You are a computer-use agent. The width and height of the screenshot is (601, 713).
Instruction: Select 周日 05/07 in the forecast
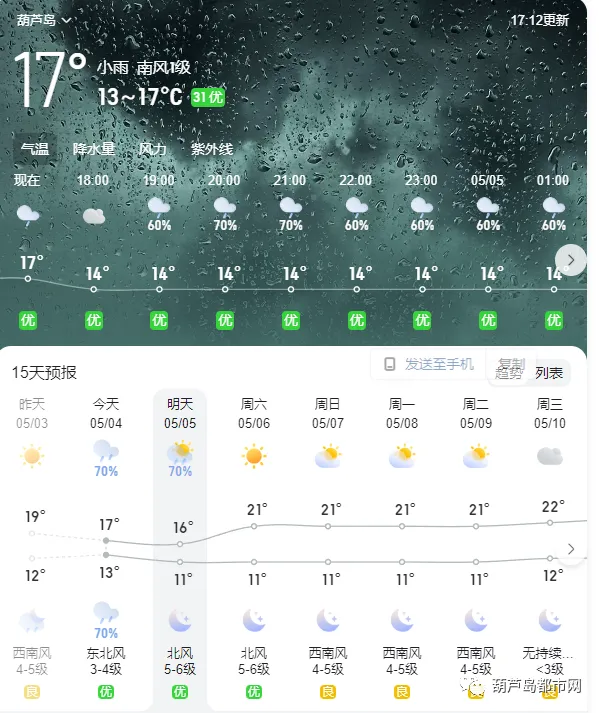tap(328, 413)
